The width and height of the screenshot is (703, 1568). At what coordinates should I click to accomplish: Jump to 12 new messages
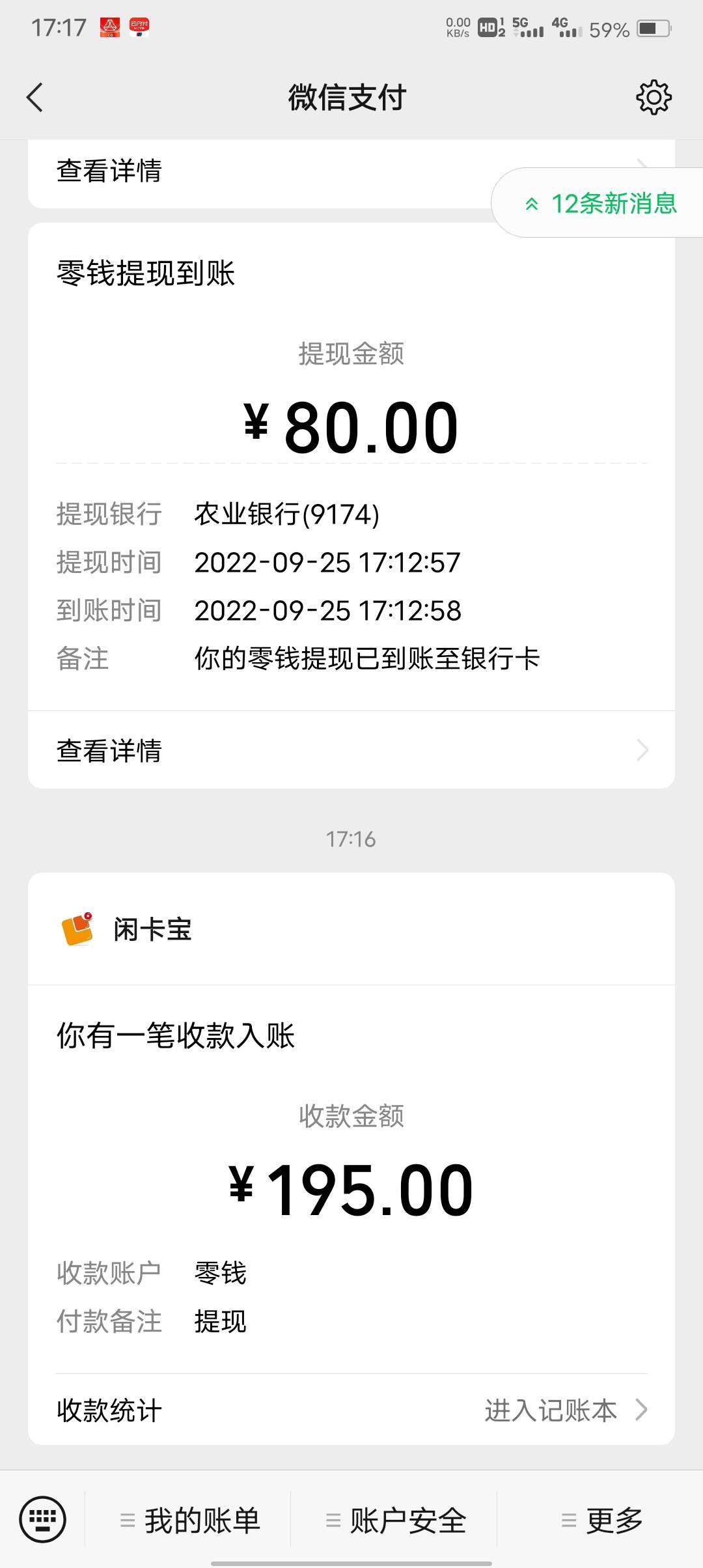pos(600,204)
